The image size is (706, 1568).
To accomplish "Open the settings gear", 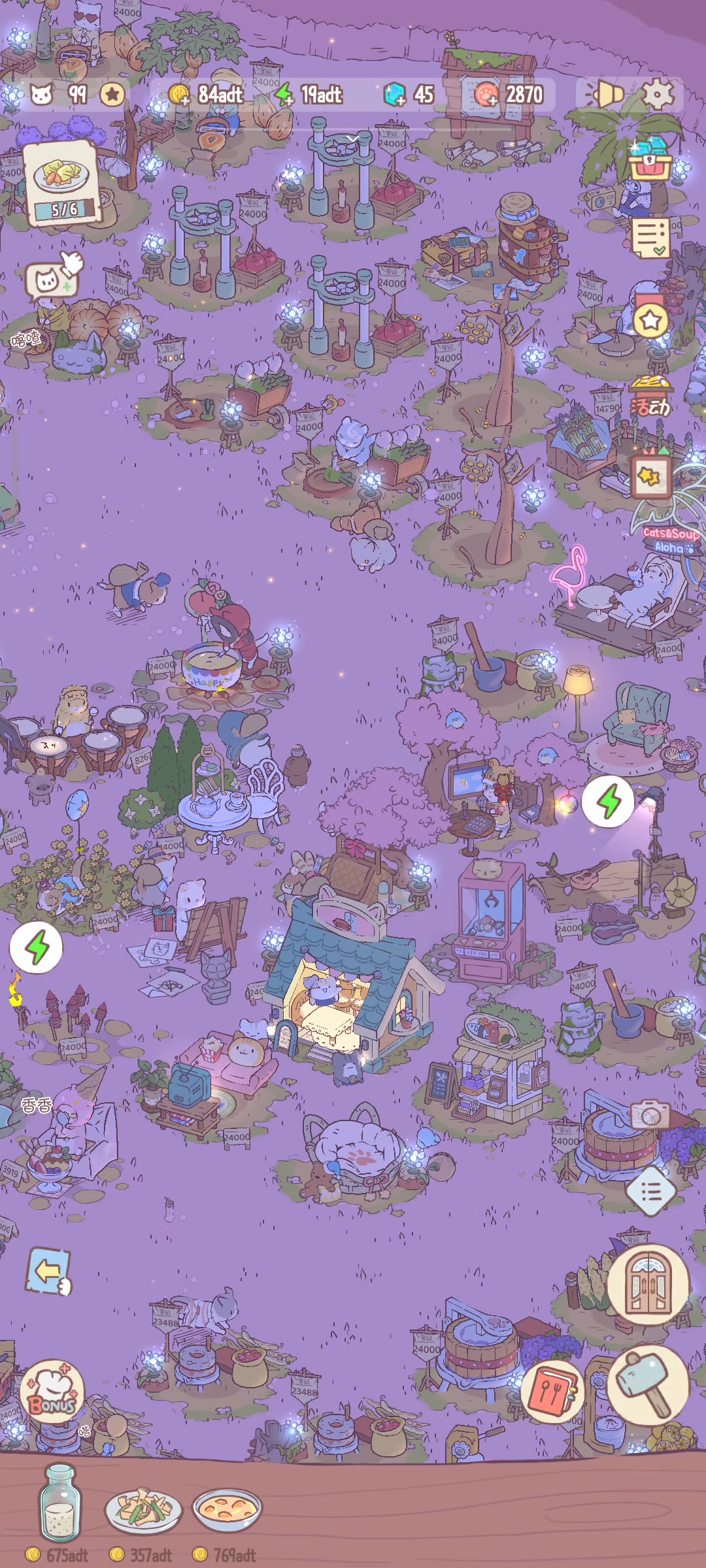I will (657, 95).
